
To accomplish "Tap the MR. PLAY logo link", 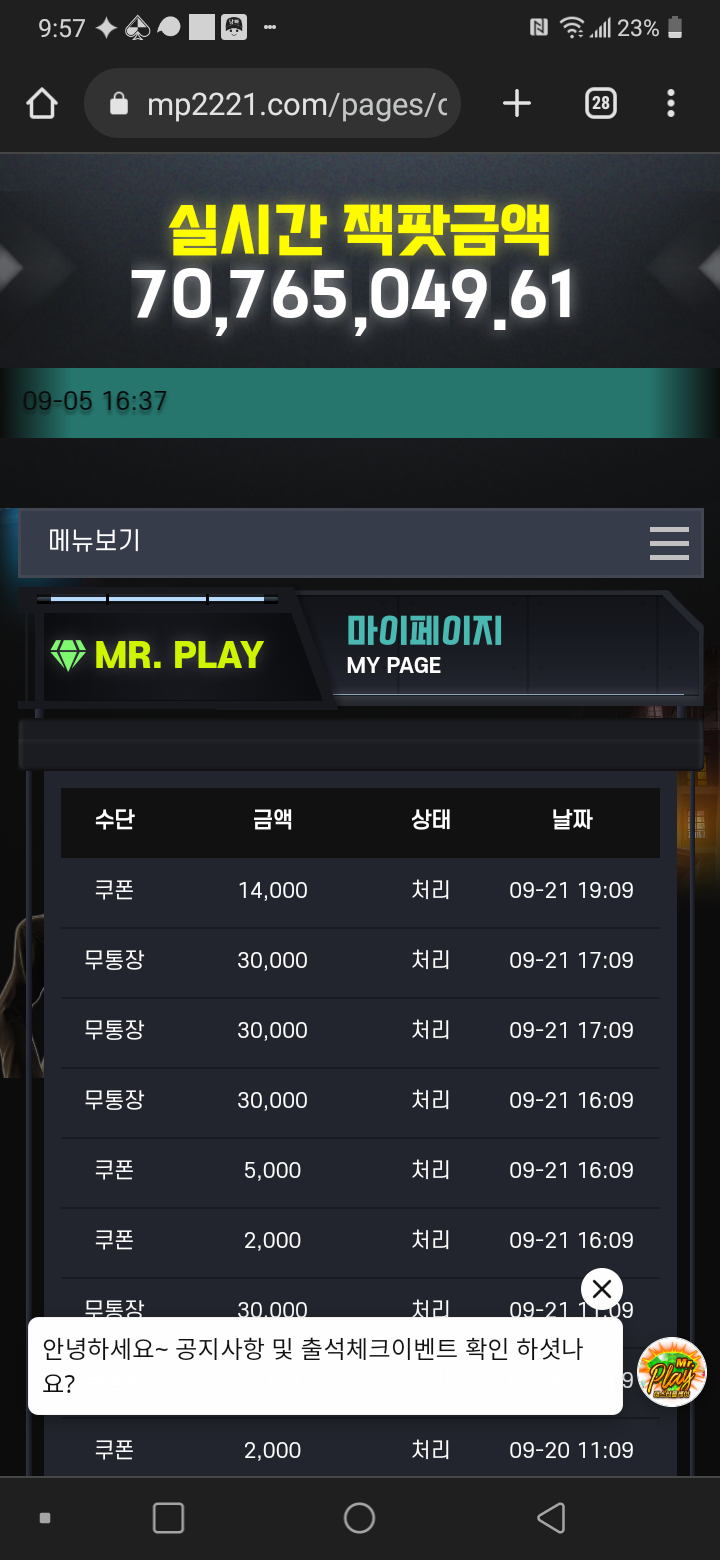I will [158, 655].
